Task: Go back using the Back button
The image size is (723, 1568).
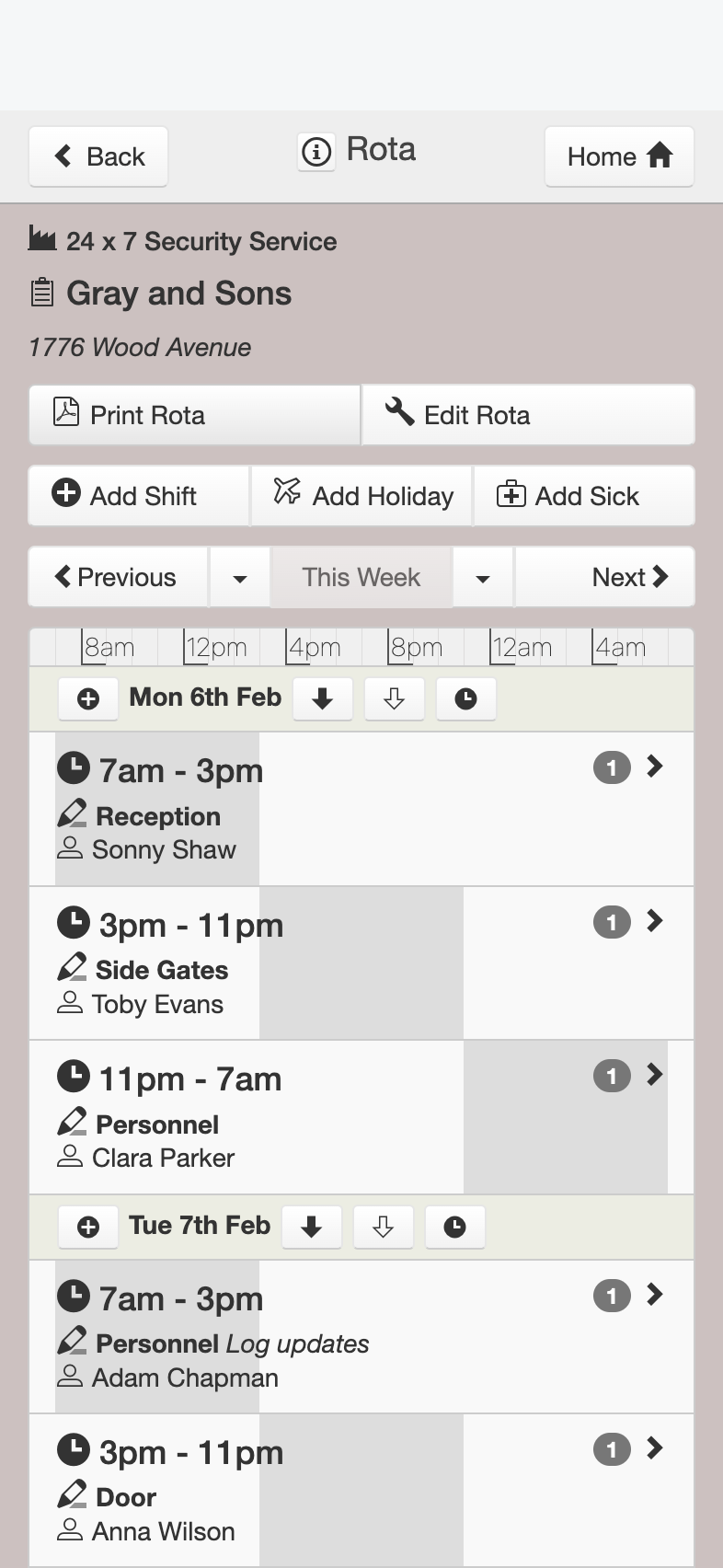Action: 98,156
